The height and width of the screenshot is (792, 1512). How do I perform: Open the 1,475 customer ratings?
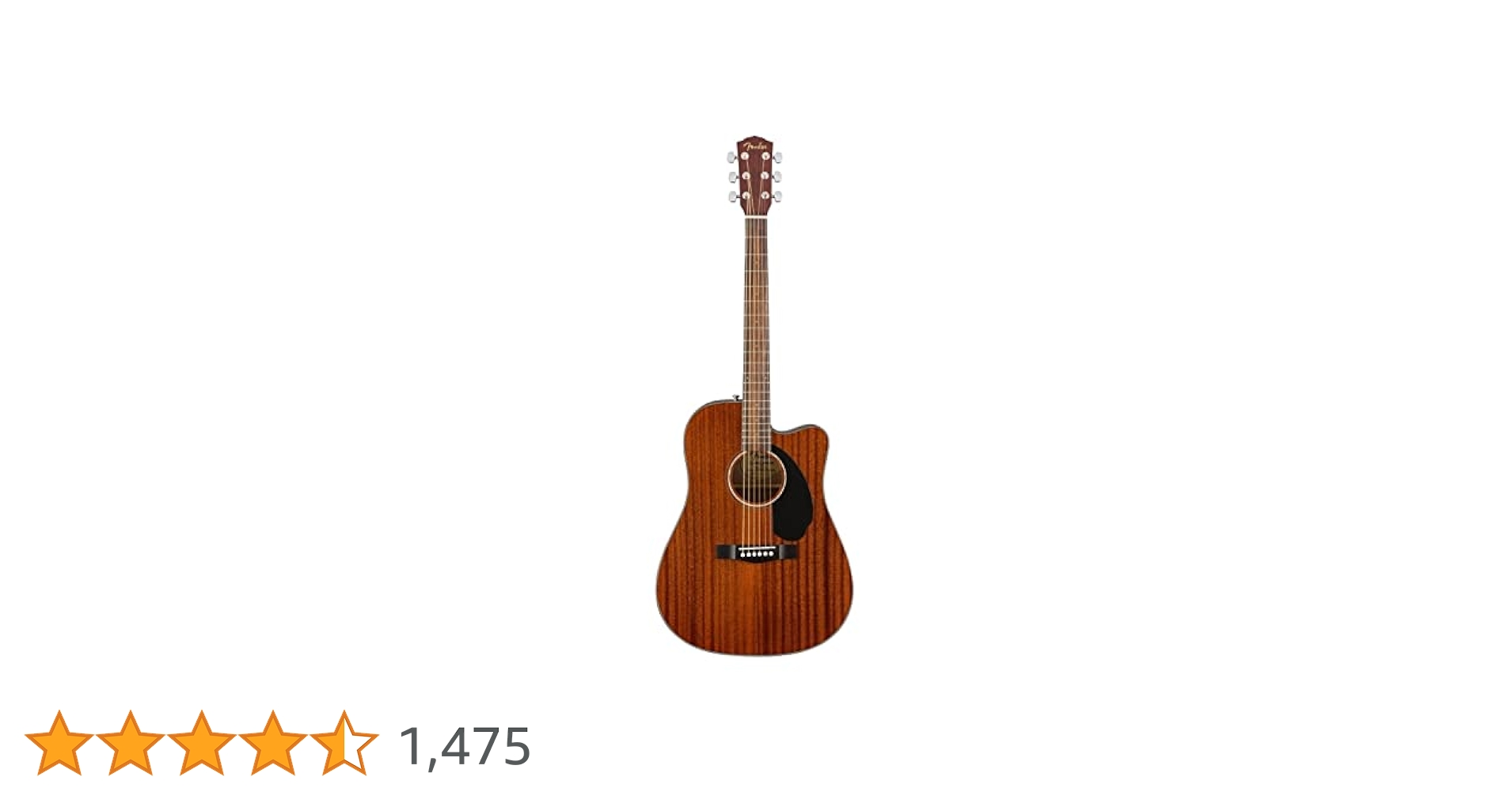(465, 746)
